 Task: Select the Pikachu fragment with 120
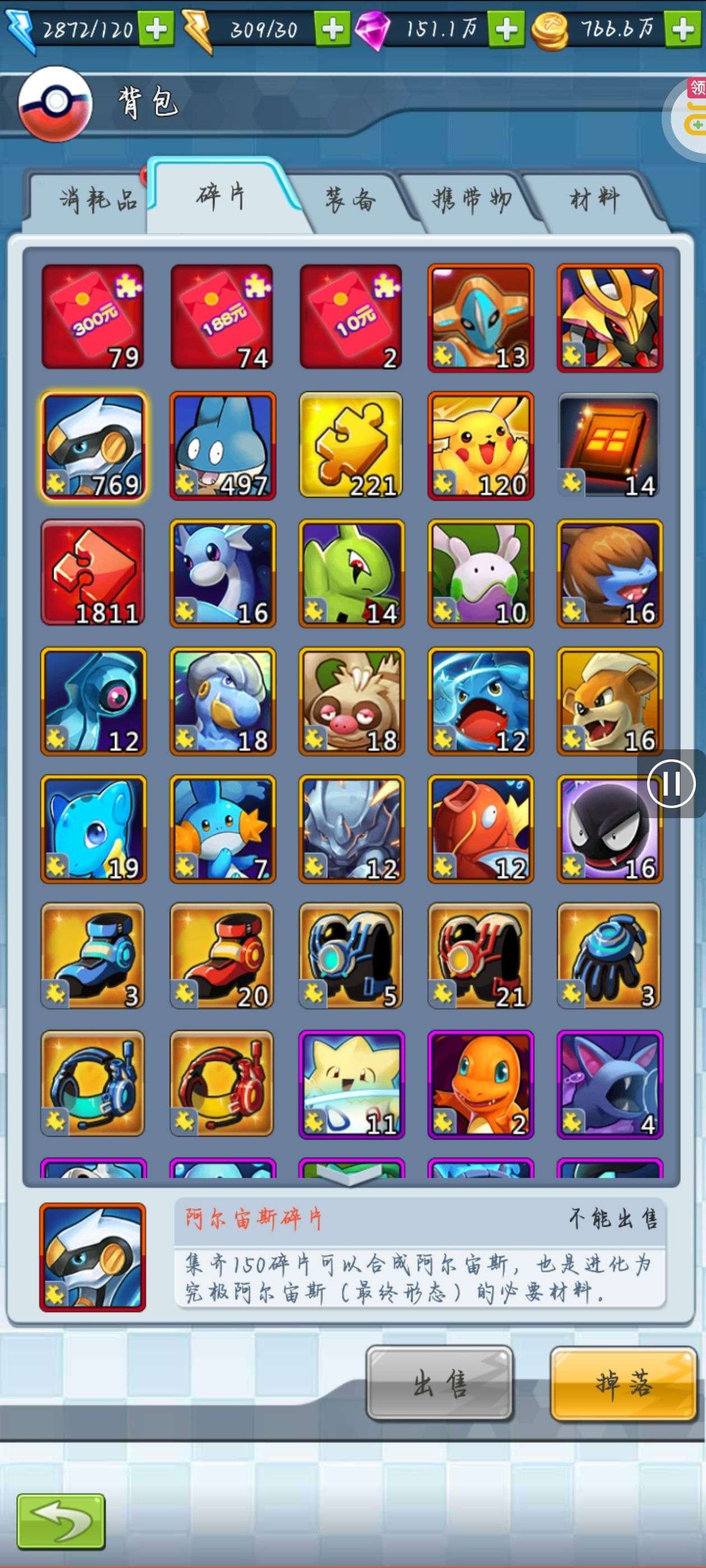coord(480,446)
